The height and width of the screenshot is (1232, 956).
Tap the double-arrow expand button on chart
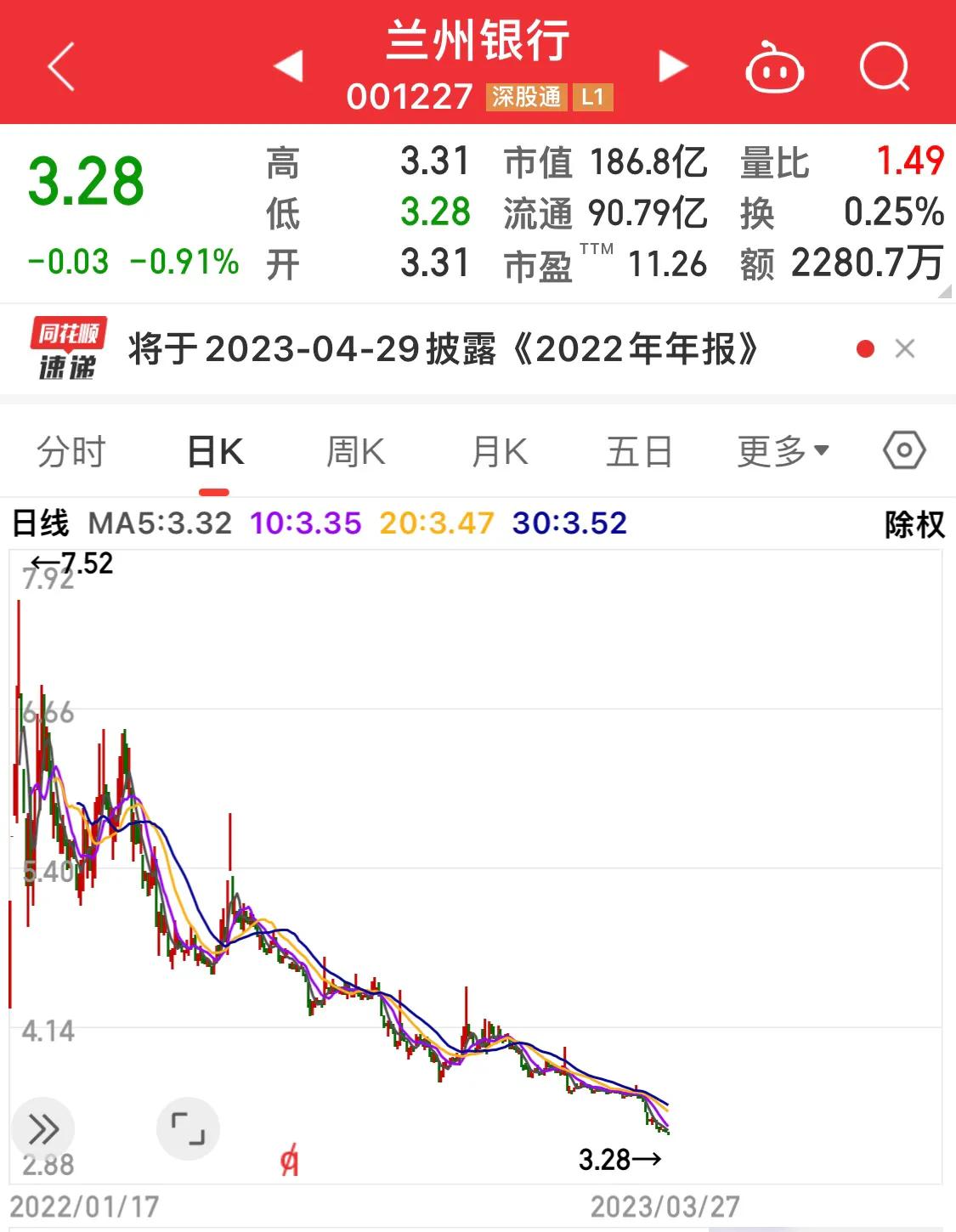(x=43, y=1129)
